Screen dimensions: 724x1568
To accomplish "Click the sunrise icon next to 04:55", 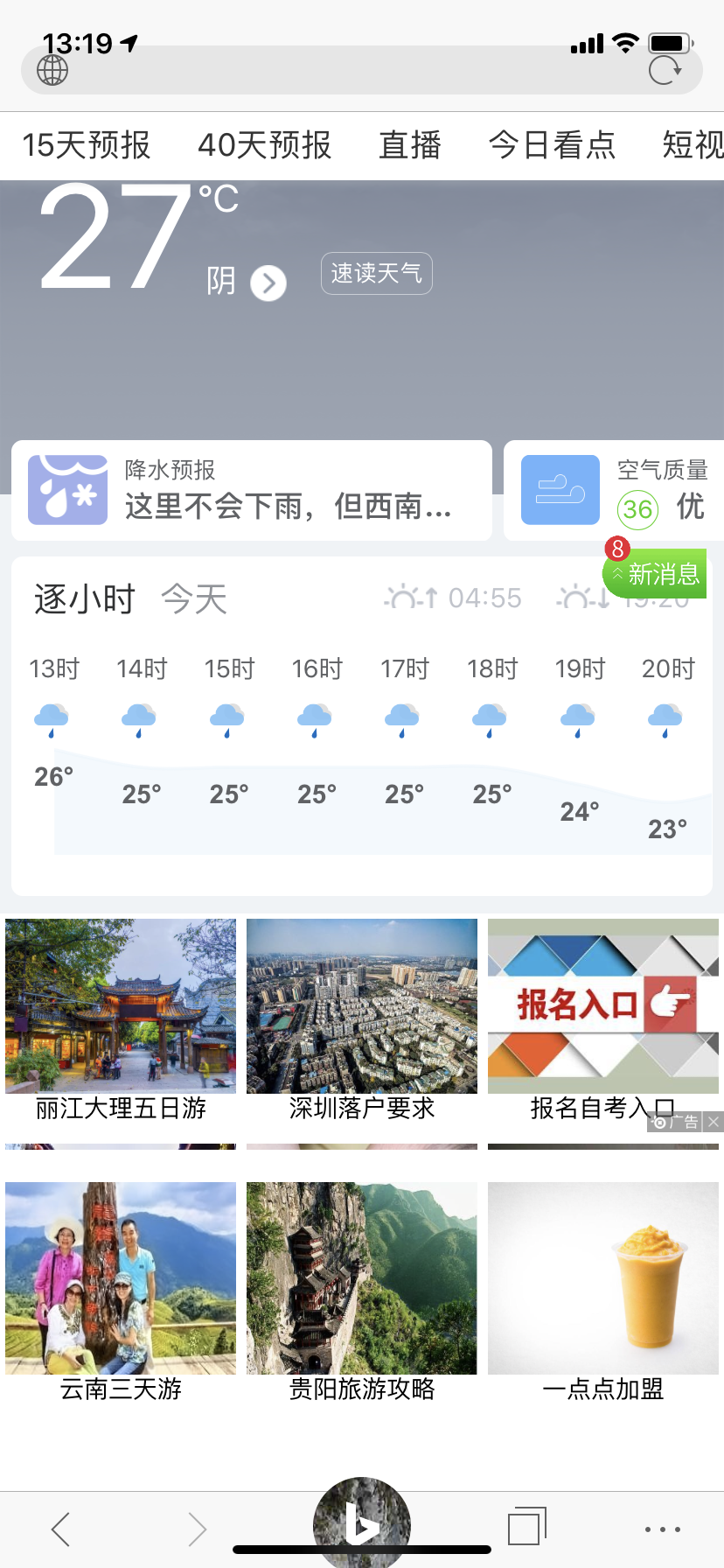I will [x=407, y=597].
